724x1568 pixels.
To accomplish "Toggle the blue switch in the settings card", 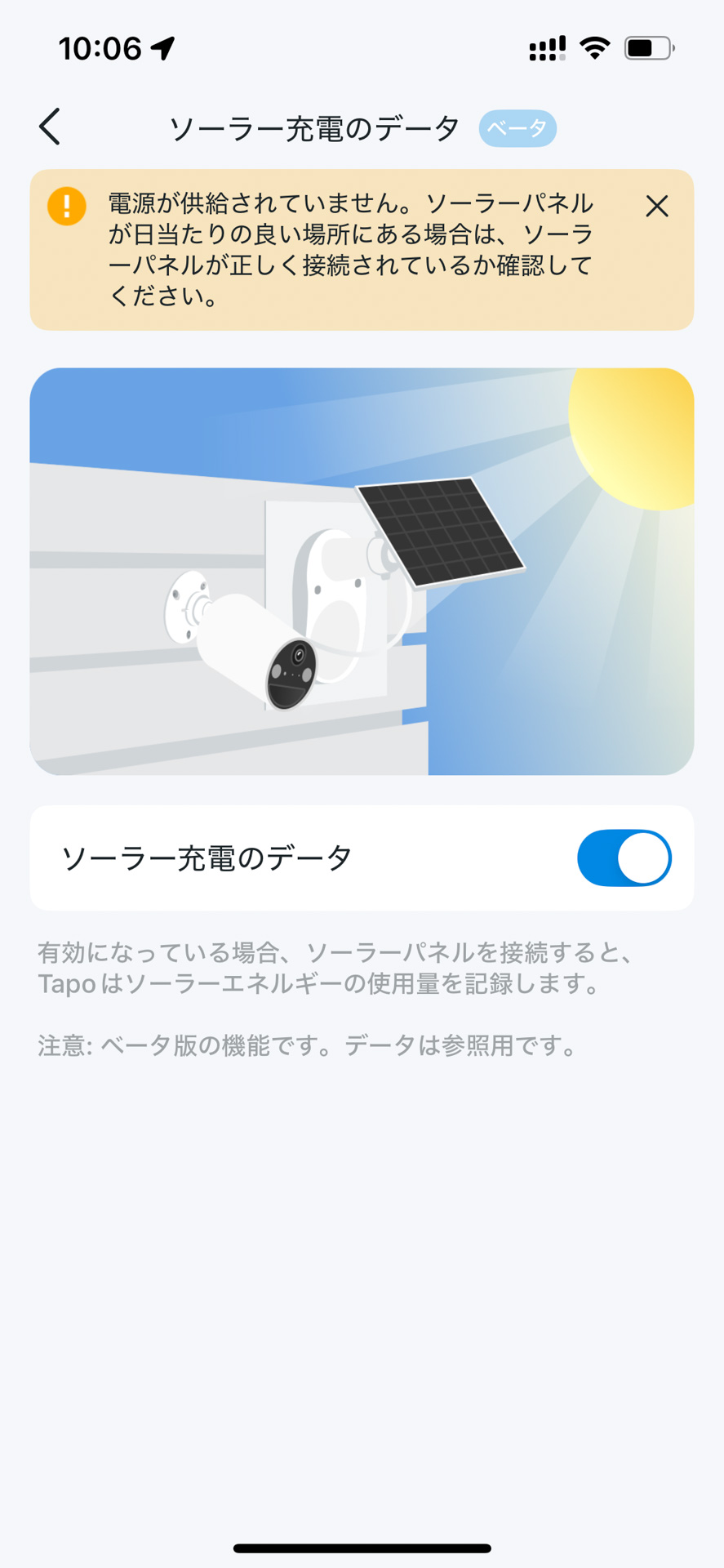I will coord(624,857).
